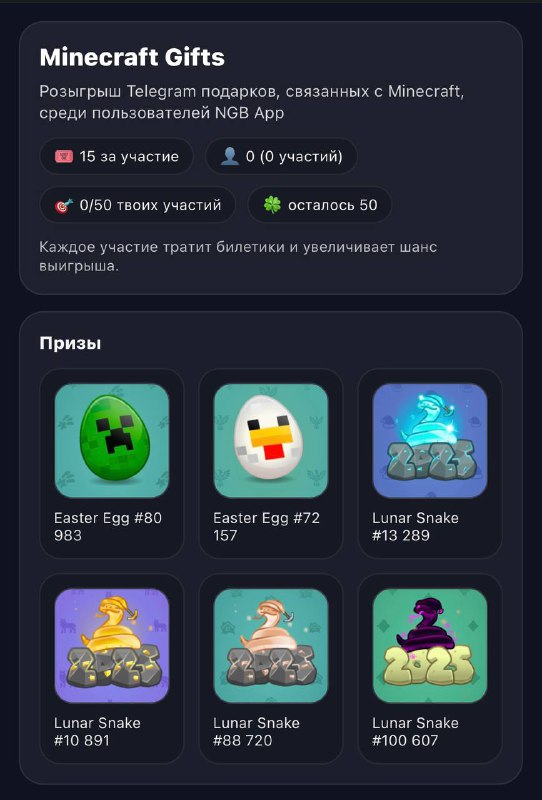Tap the Lunar Snake #88 720 card
542x800 pixels.
[270, 668]
